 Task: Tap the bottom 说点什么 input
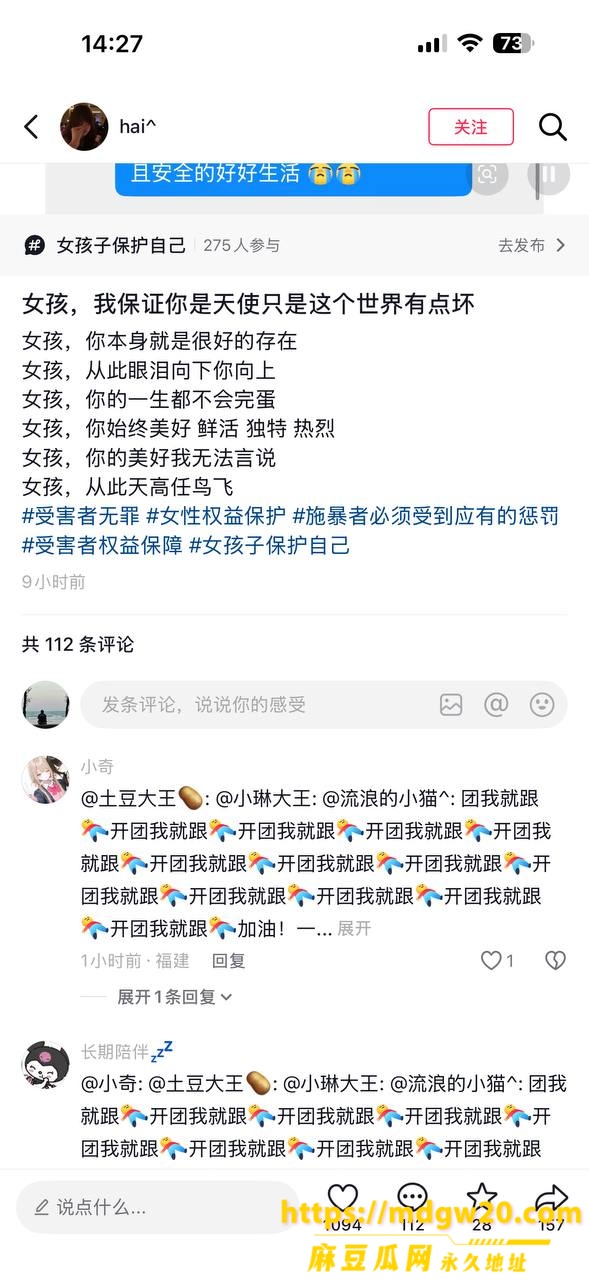[x=157, y=1207]
